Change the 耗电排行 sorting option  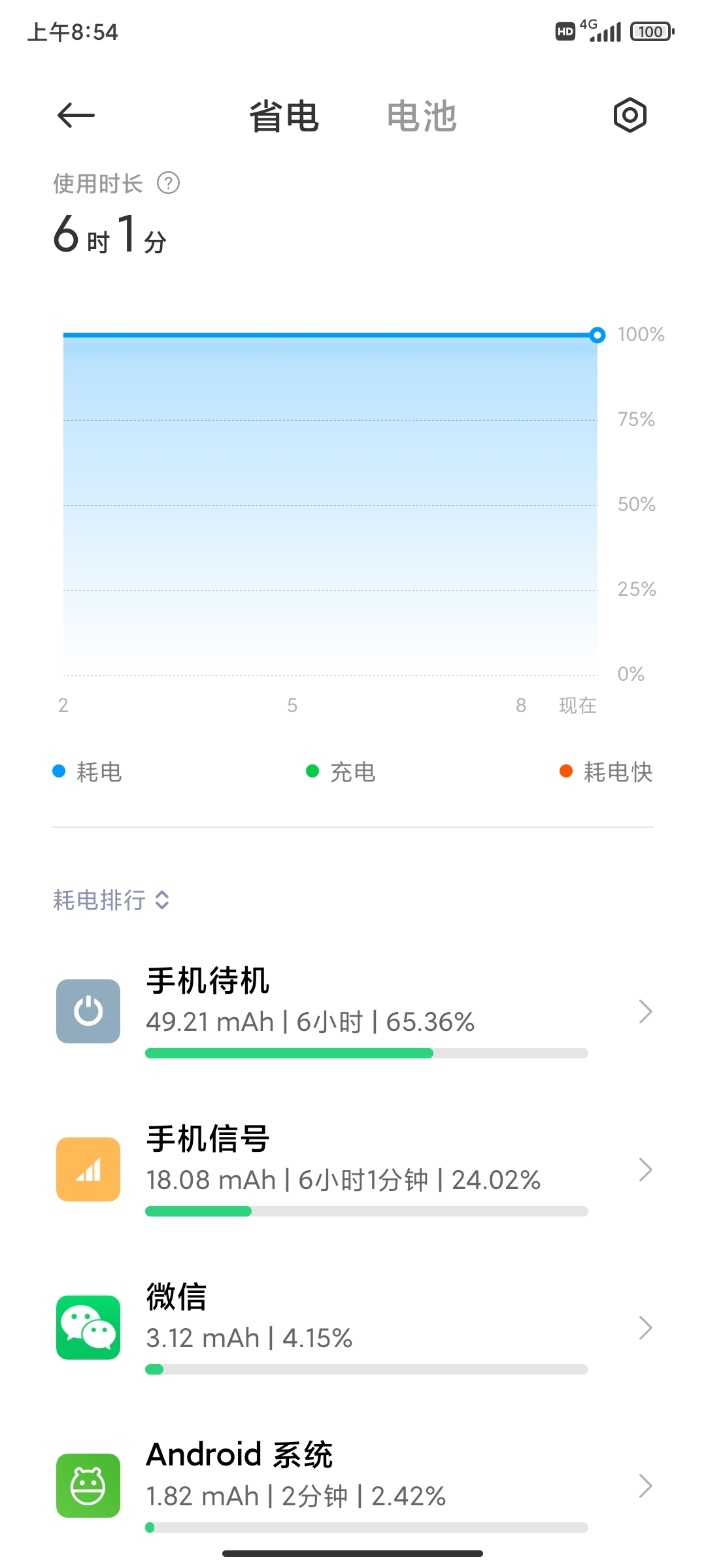coord(111,900)
